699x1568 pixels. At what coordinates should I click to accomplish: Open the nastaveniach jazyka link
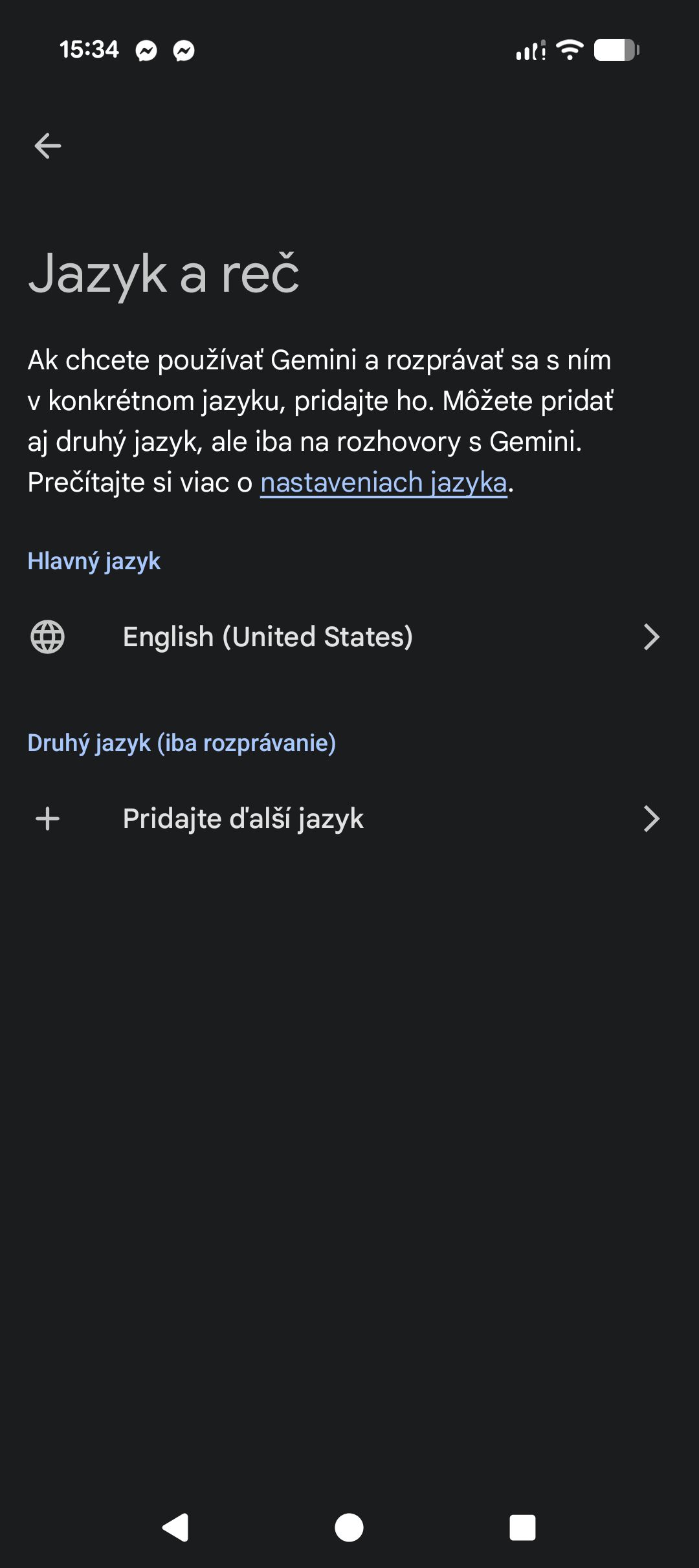383,483
